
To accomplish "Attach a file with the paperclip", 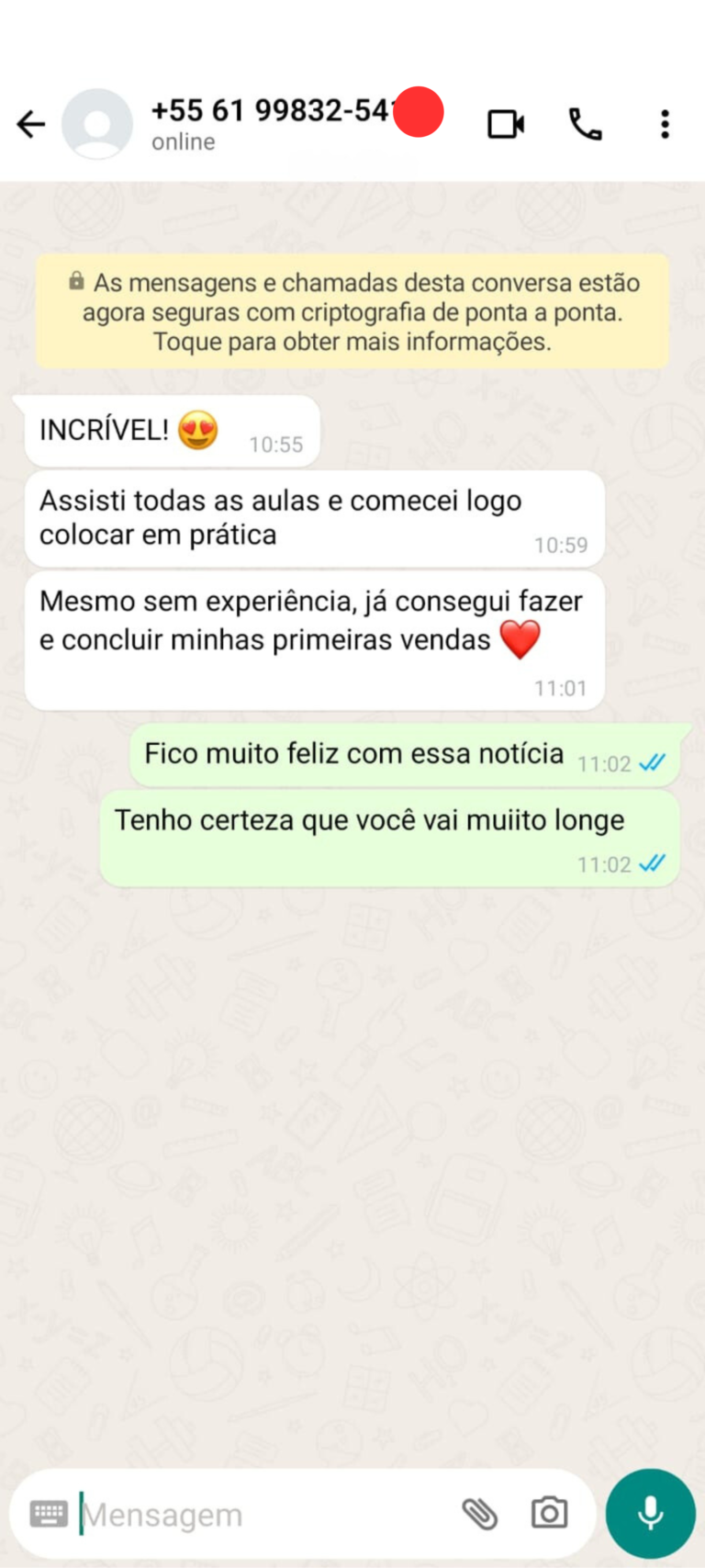I will (479, 1514).
